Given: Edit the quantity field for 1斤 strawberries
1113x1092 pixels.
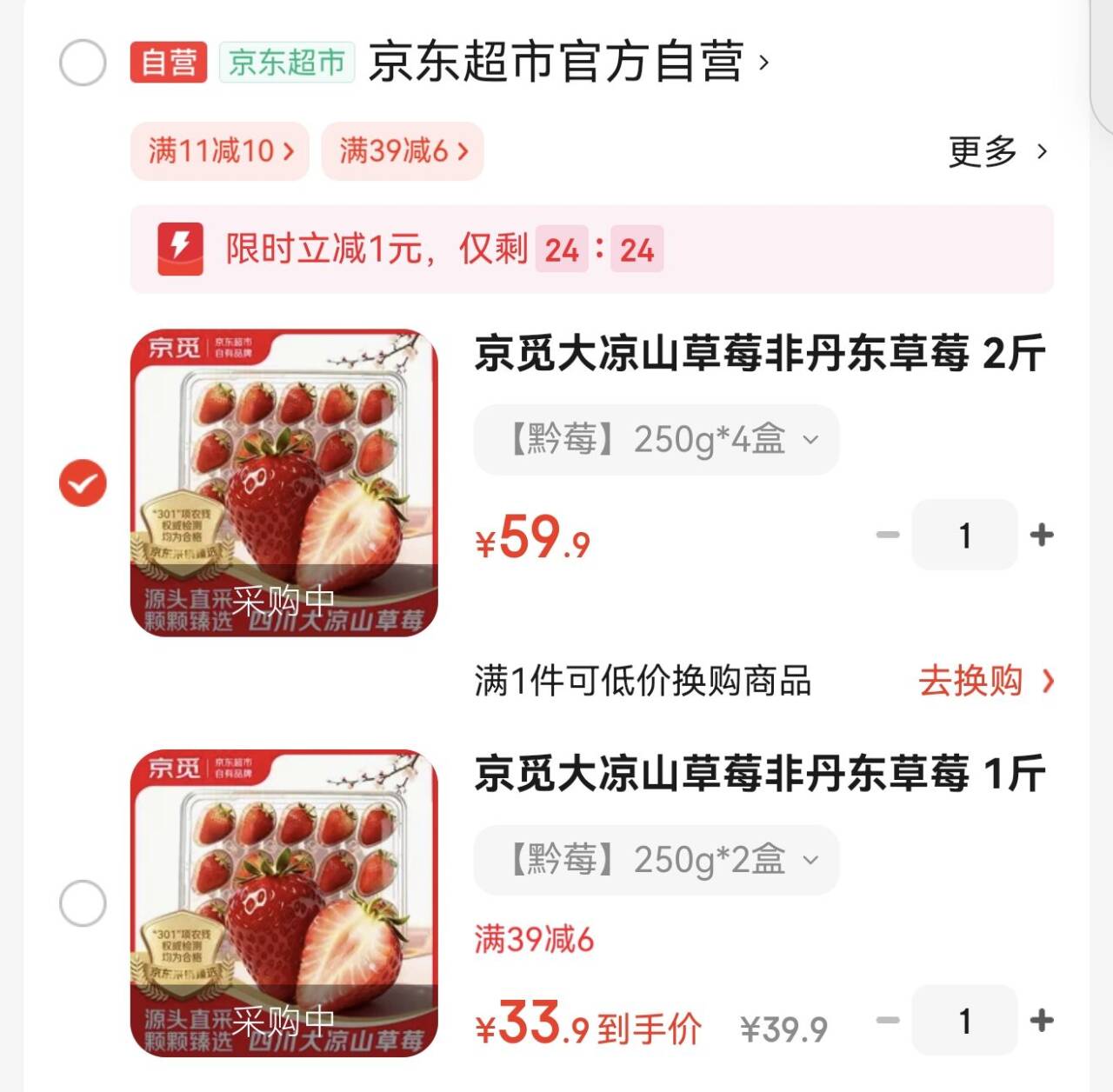Looking at the screenshot, I should (x=964, y=1020).
